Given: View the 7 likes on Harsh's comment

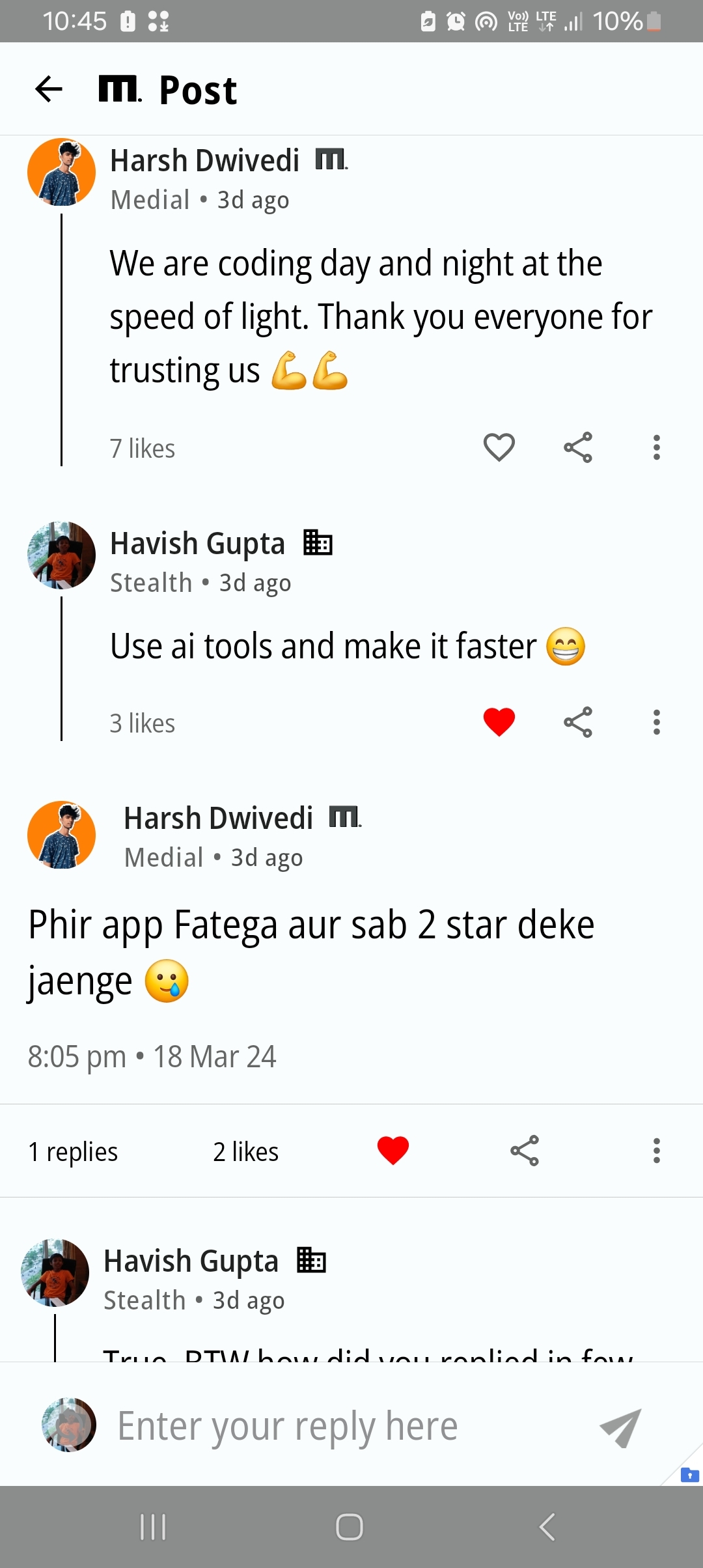Looking at the screenshot, I should 143,449.
